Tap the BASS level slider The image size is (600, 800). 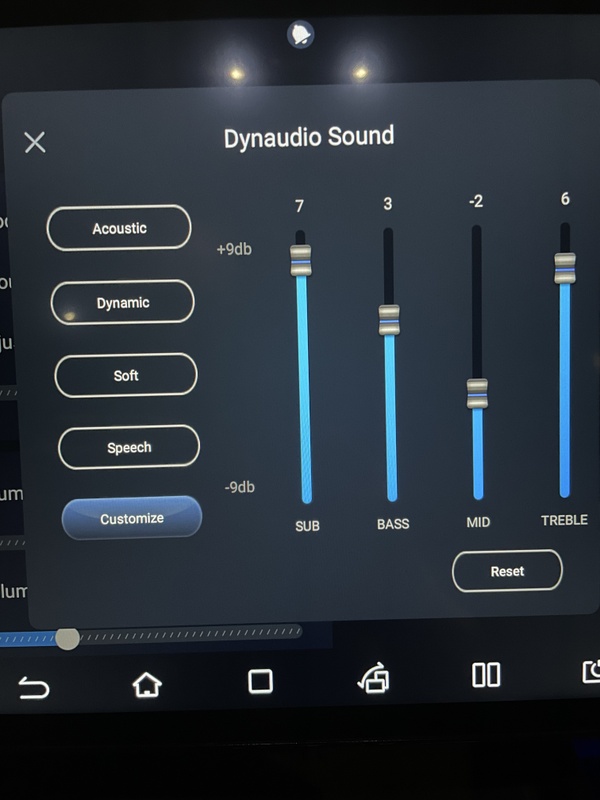coord(389,320)
